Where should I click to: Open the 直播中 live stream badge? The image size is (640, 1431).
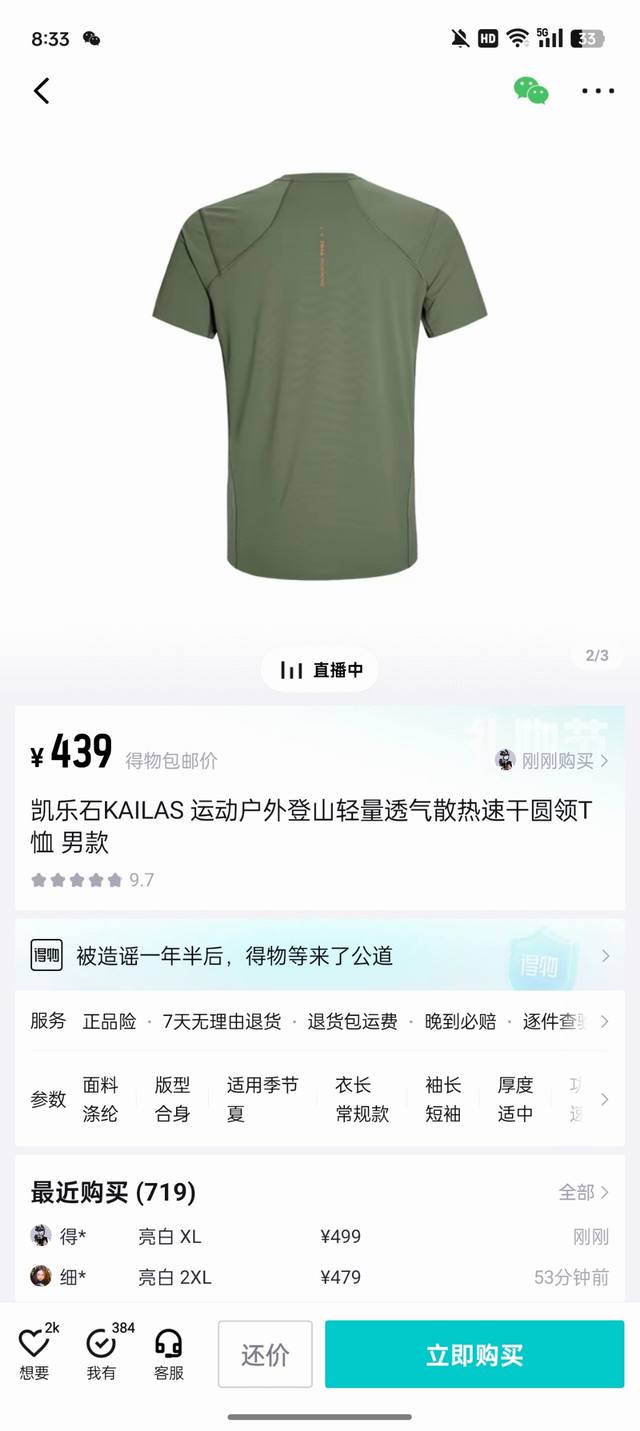point(320,670)
